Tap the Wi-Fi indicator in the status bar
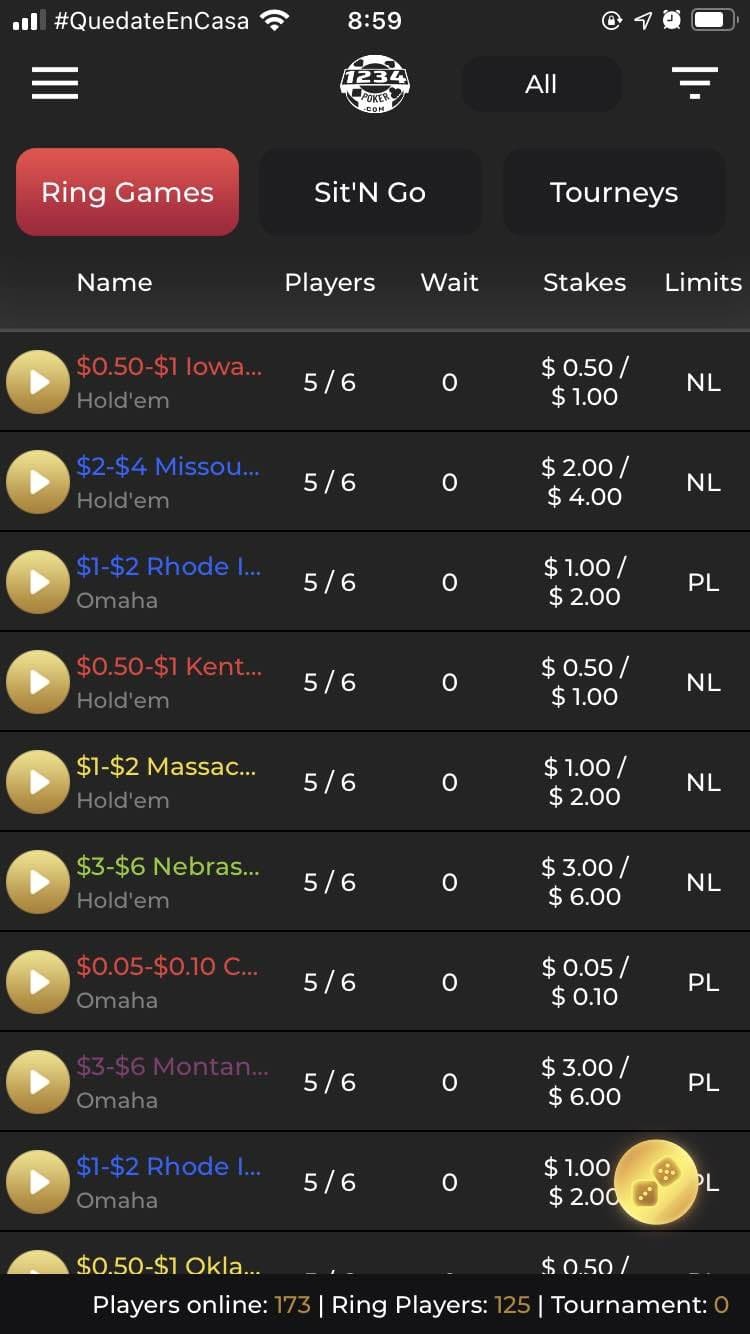 tap(274, 19)
